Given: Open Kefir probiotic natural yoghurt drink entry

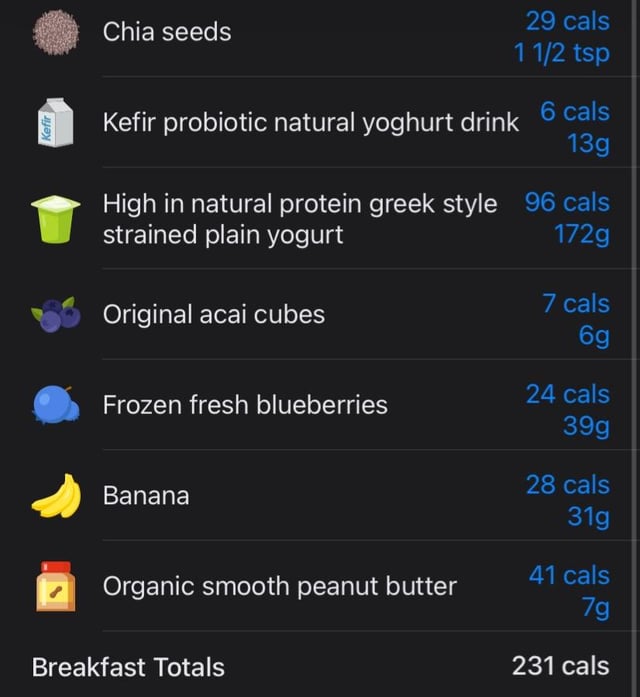Looking at the screenshot, I should 310,123.
